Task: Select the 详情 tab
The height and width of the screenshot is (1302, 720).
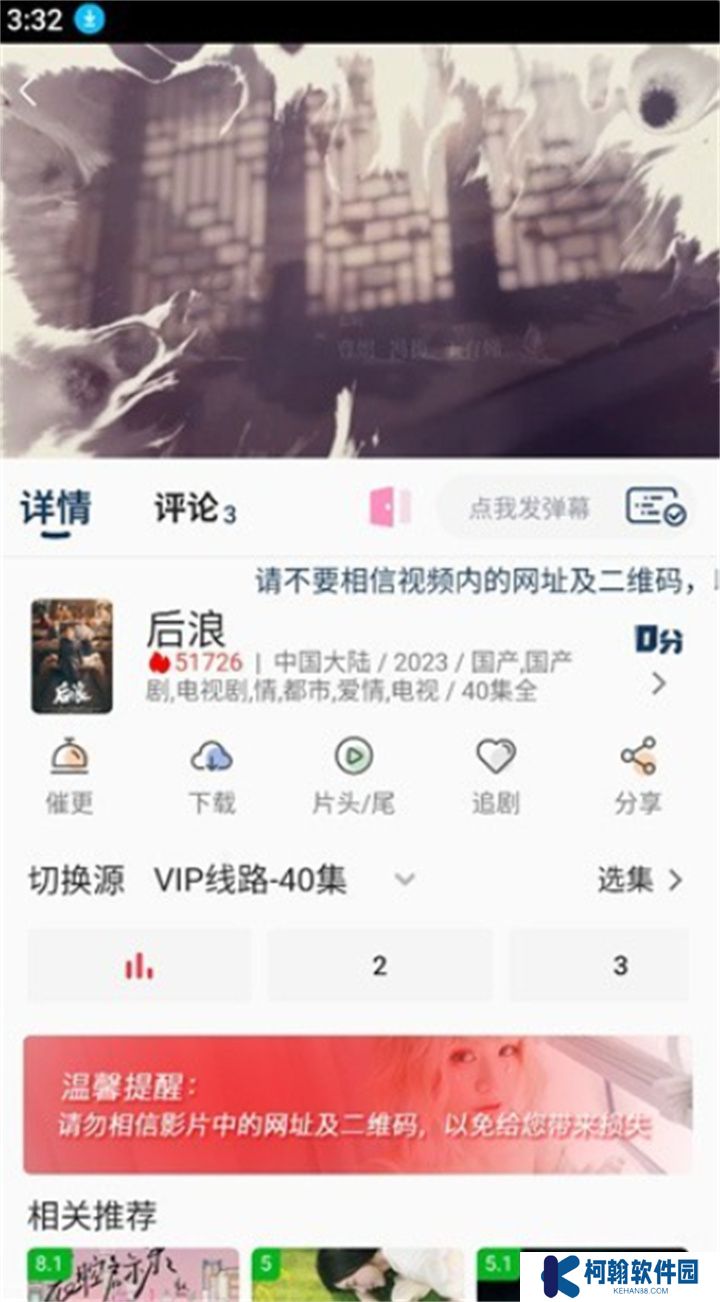Action: point(56,509)
